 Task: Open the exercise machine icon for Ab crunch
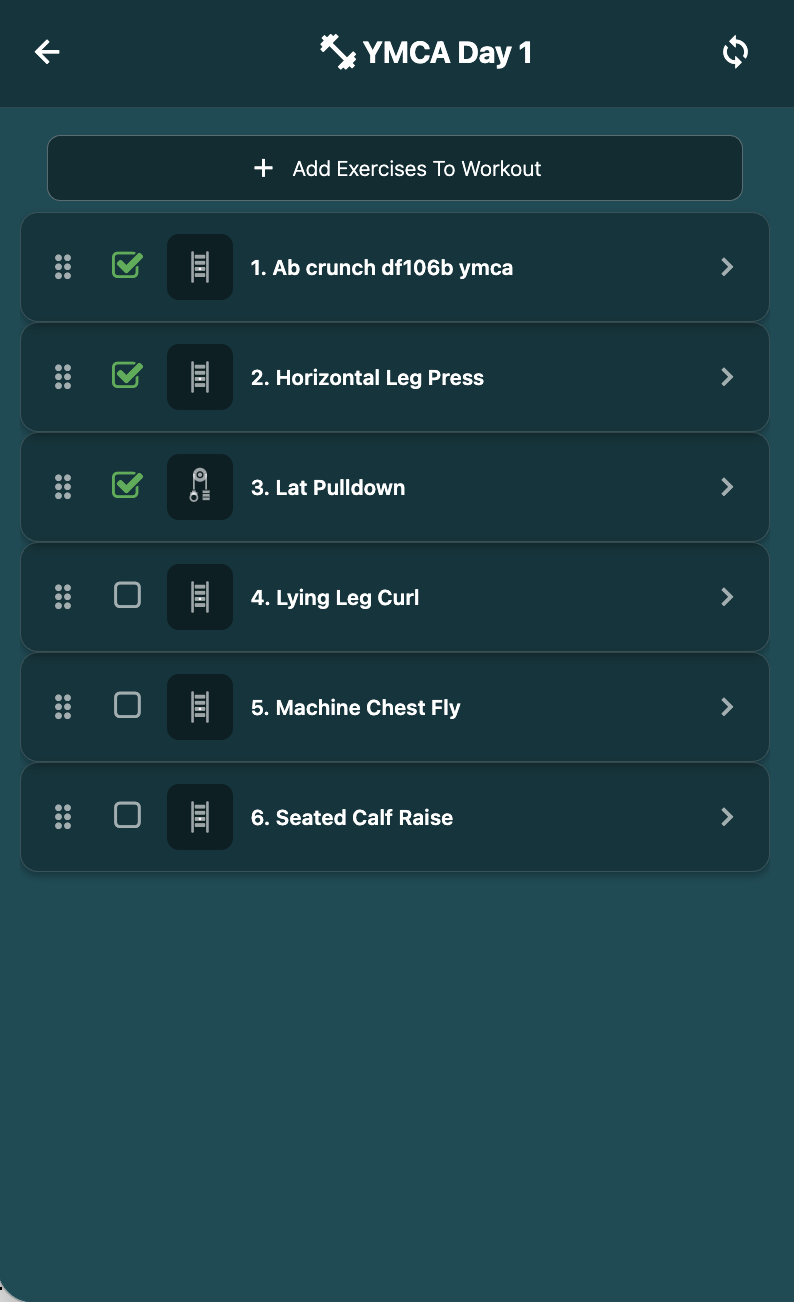pyautogui.click(x=199, y=267)
